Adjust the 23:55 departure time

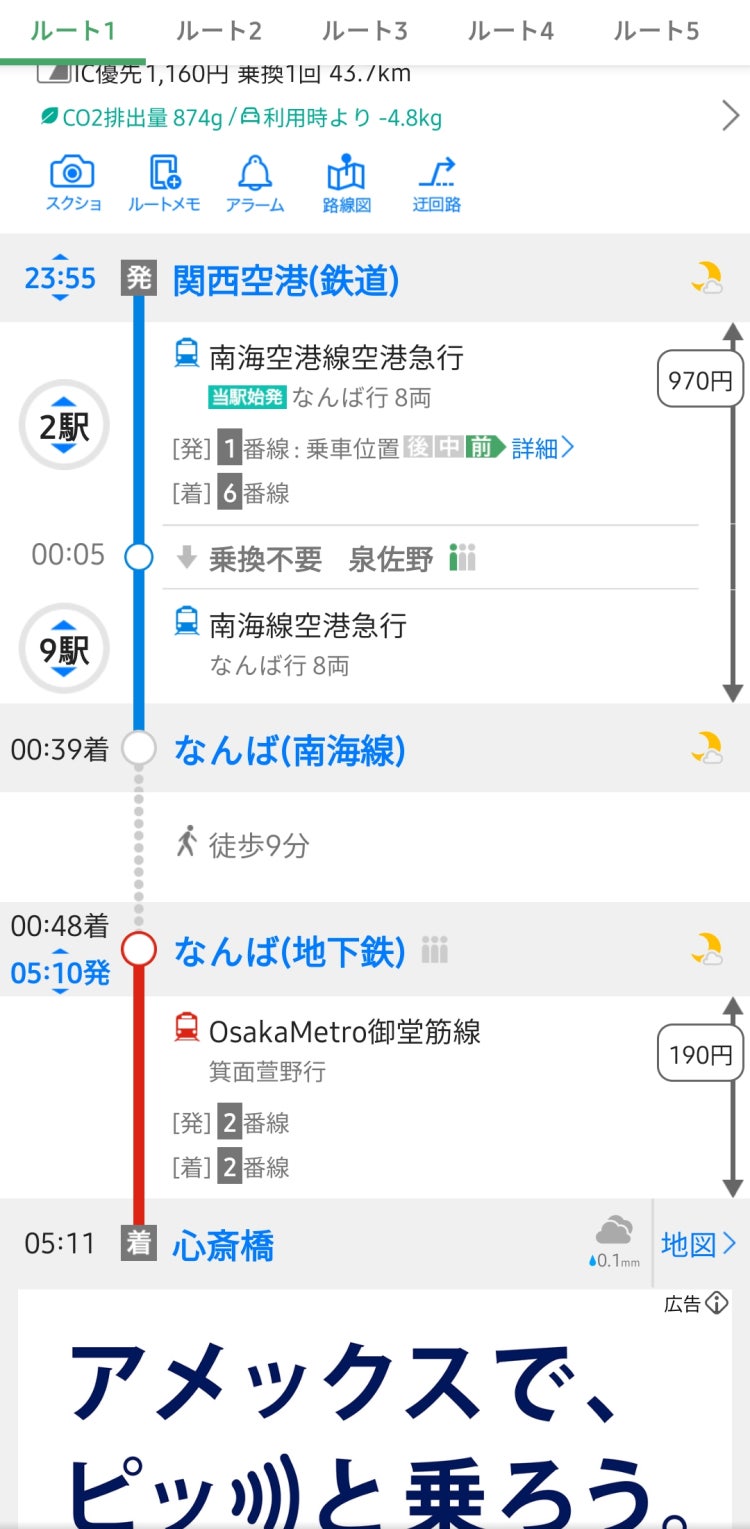[x=60, y=278]
